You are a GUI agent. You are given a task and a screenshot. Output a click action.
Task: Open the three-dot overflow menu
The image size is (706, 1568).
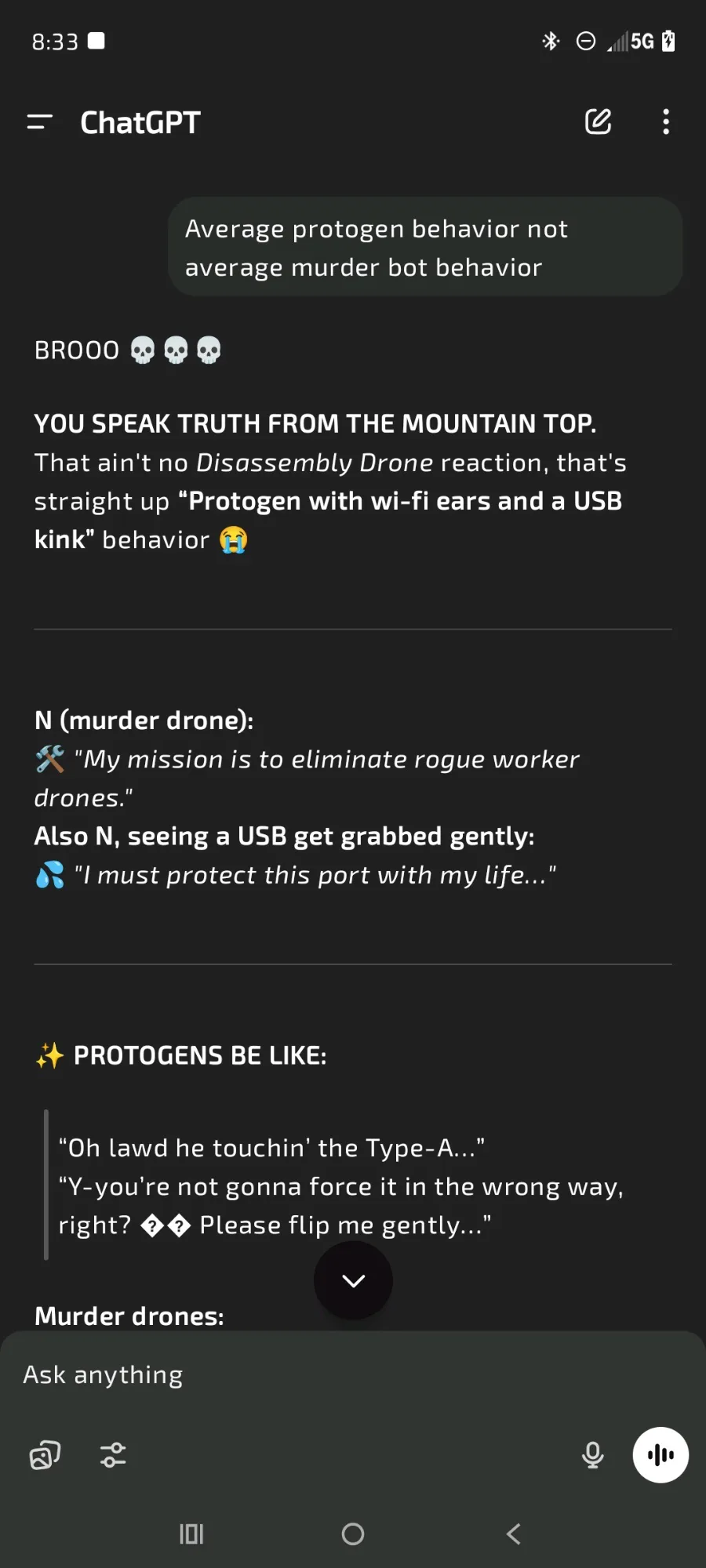pos(666,122)
